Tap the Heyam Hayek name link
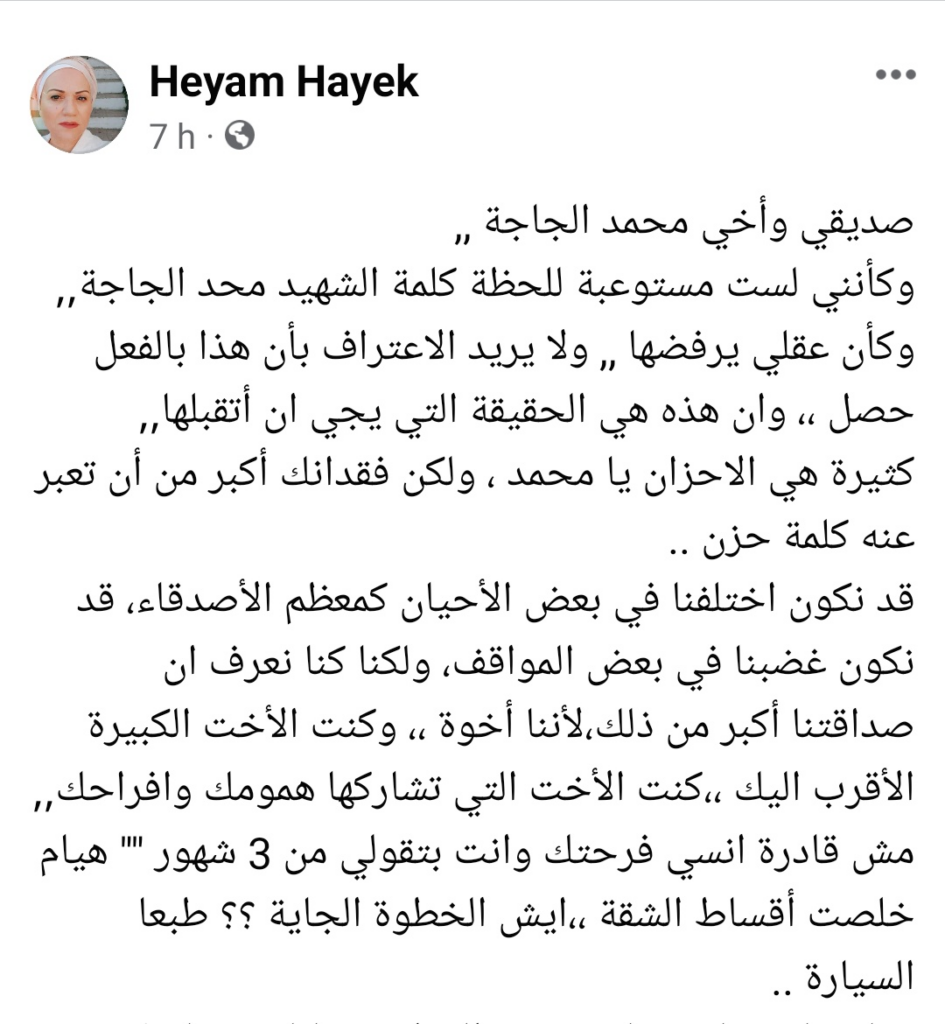 283,83
